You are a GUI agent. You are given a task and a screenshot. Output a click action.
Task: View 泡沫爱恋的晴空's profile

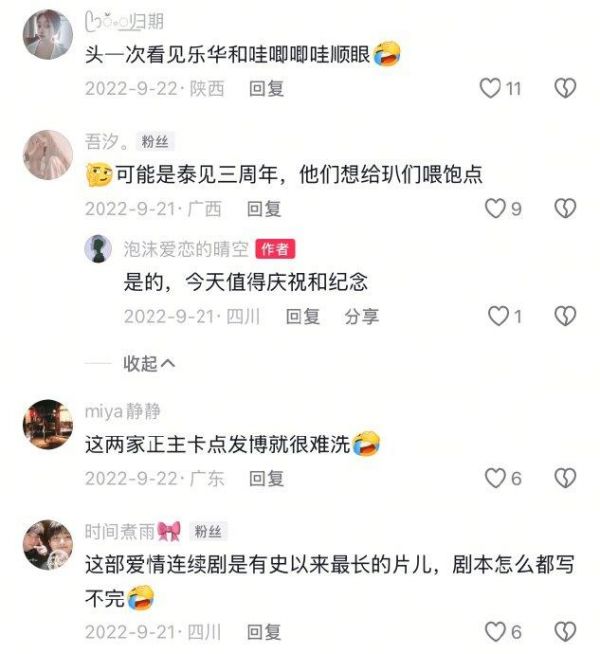coord(98,249)
